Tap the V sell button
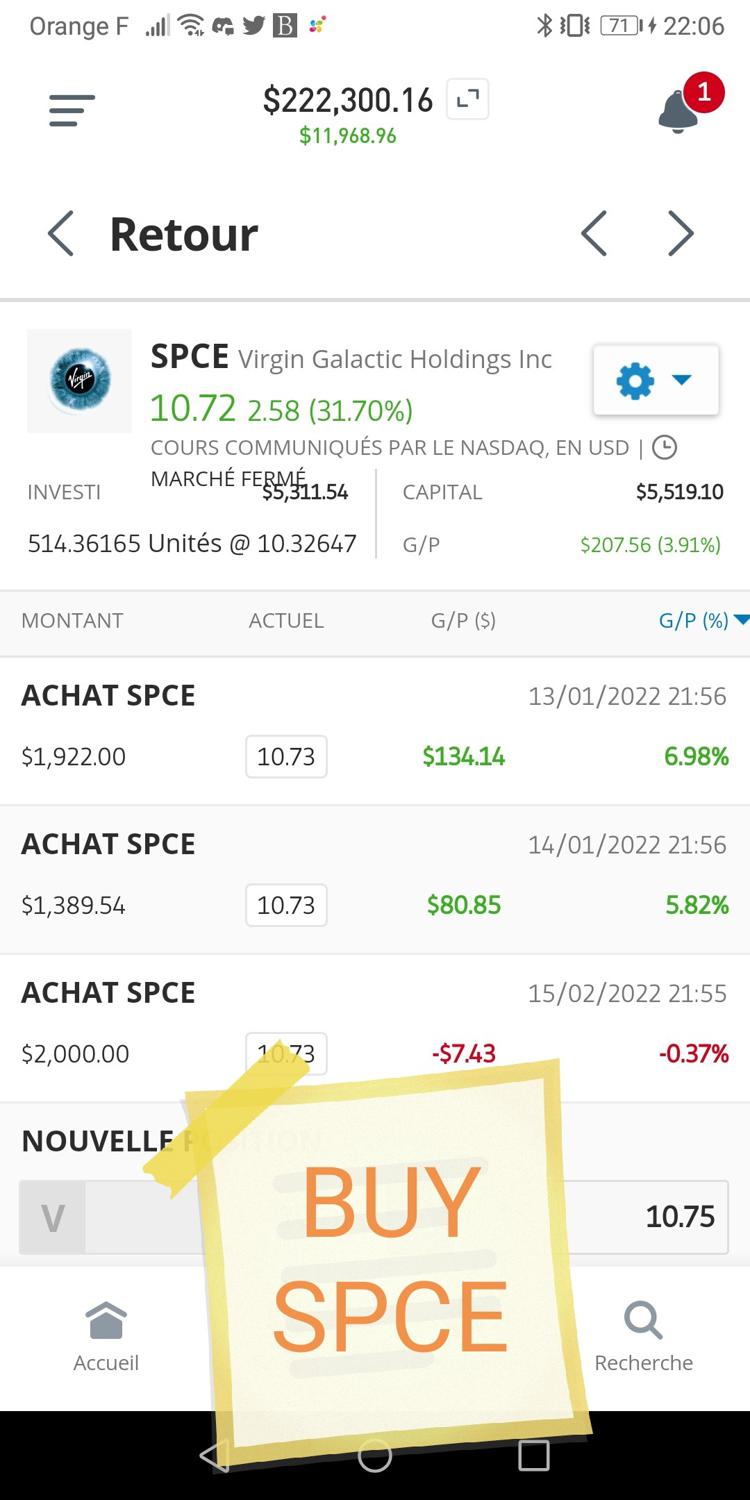750x1500 pixels. [53, 1217]
